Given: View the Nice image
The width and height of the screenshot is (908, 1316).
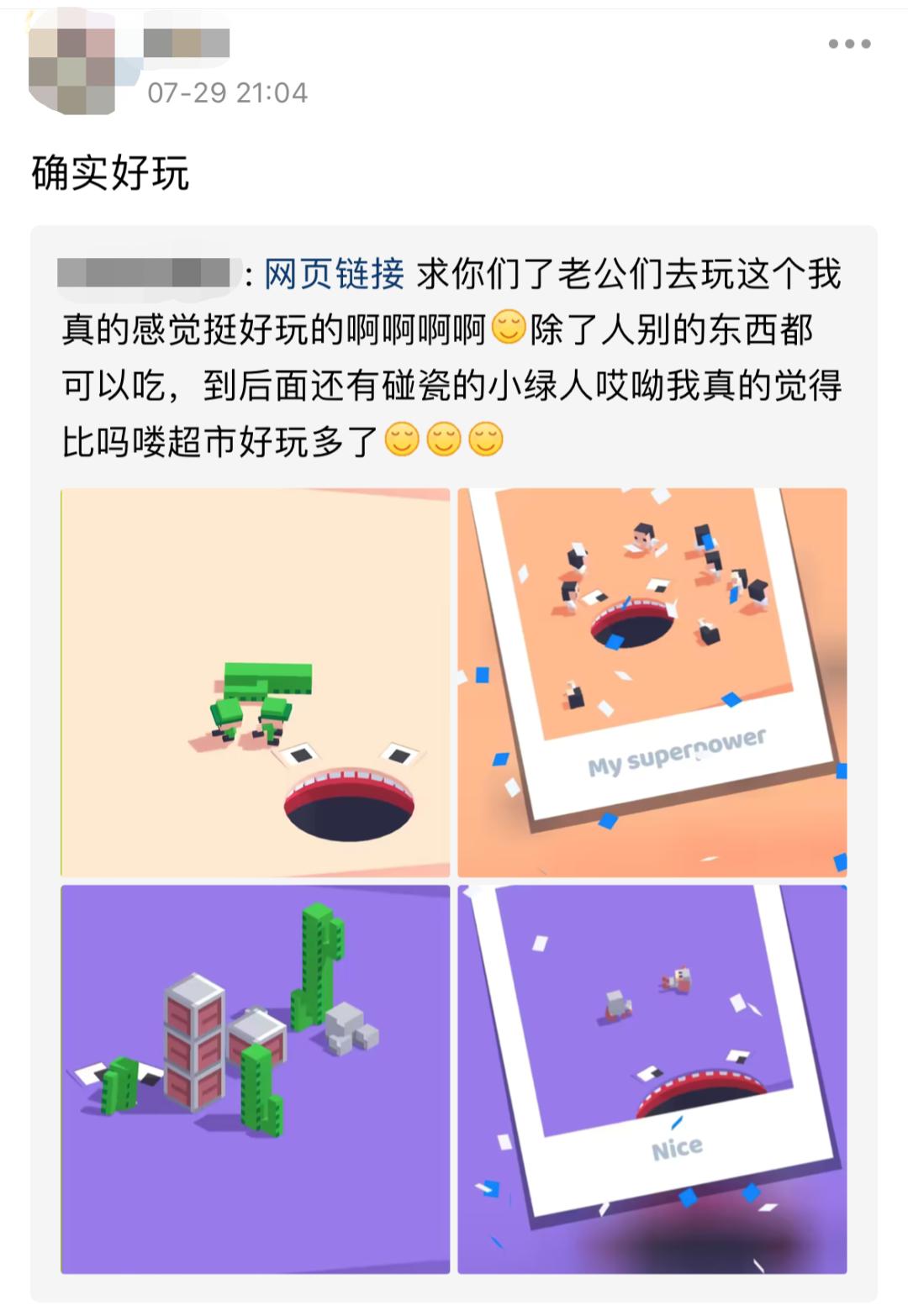Looking at the screenshot, I should coord(652,1079).
